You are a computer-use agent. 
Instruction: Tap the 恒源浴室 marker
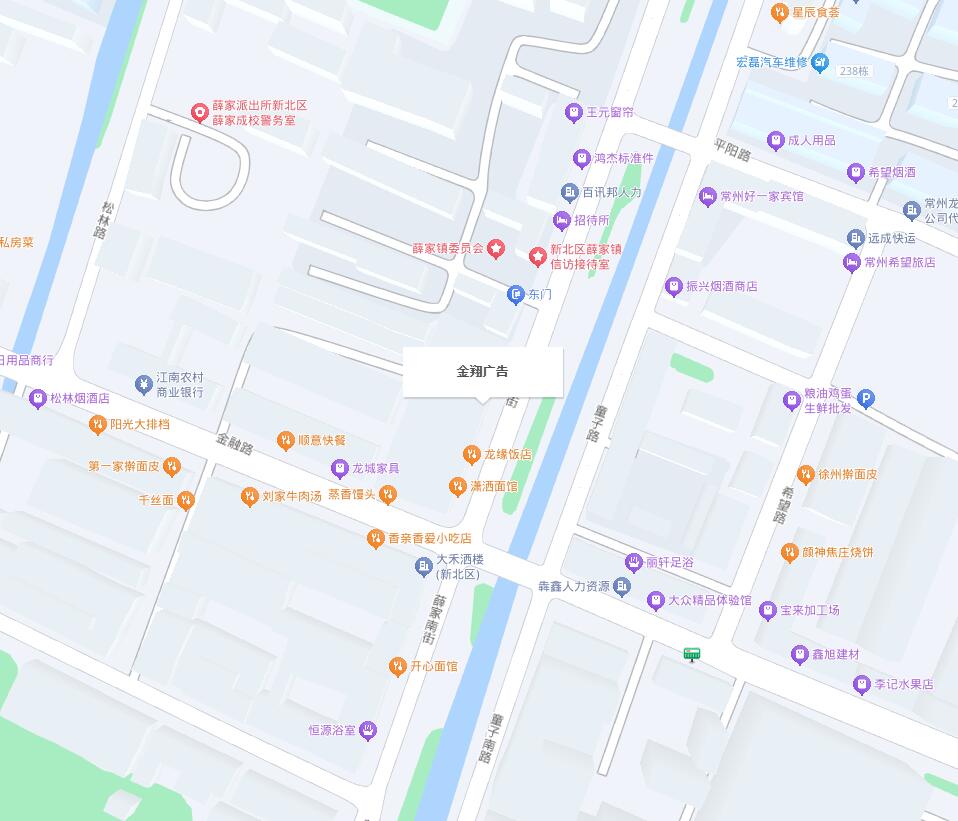[368, 731]
